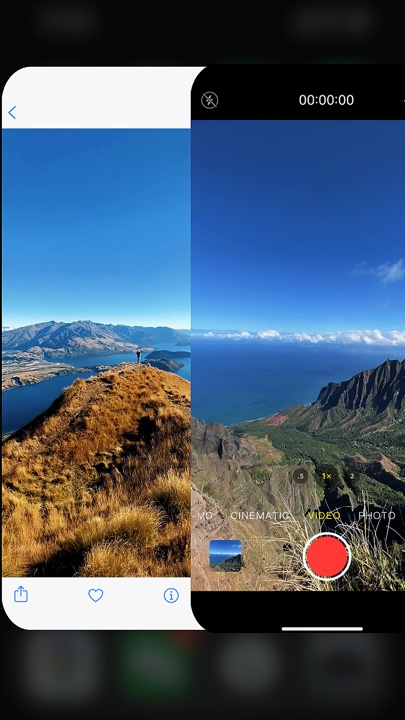Screen dimensions: 405x720
Task: Start recording with the red button
Action: tap(327, 557)
